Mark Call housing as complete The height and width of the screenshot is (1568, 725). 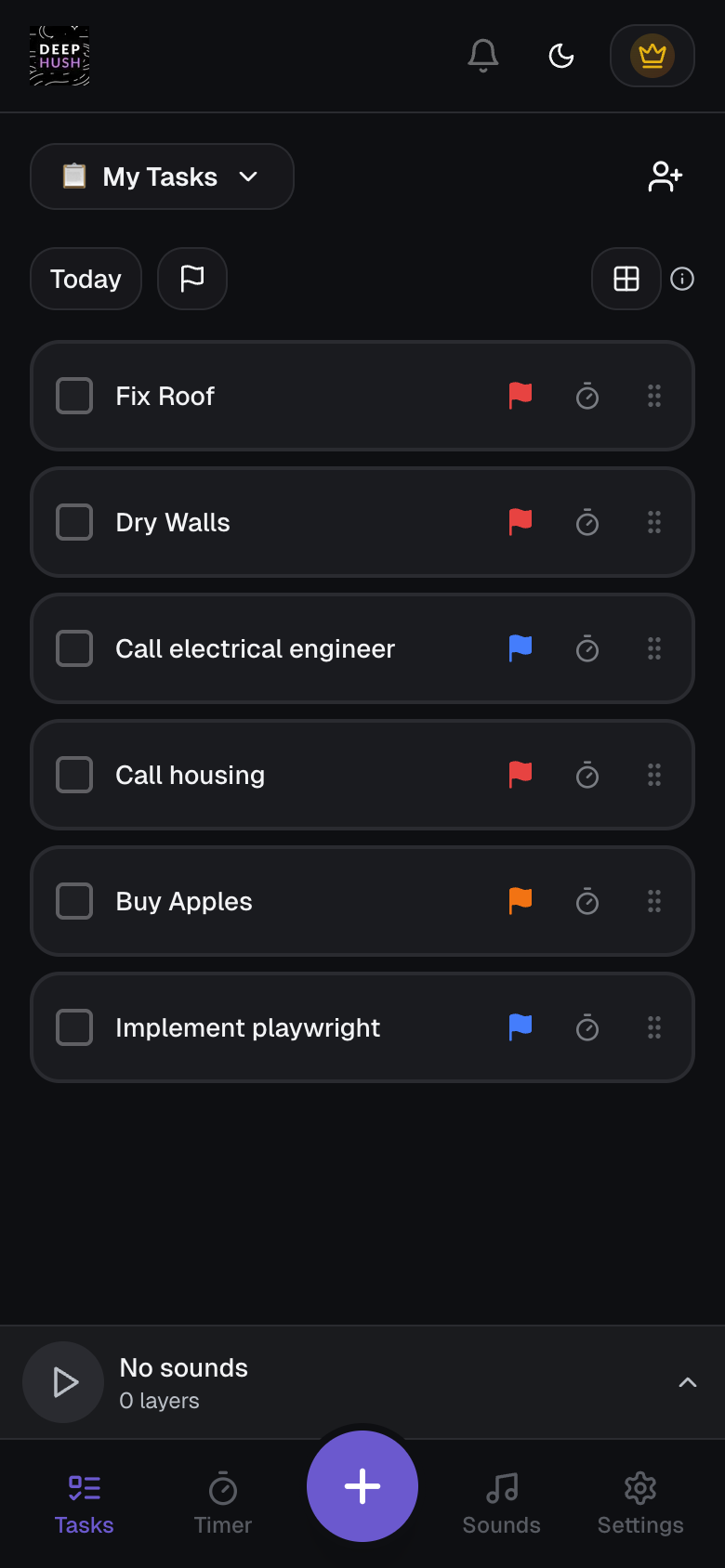tap(74, 775)
